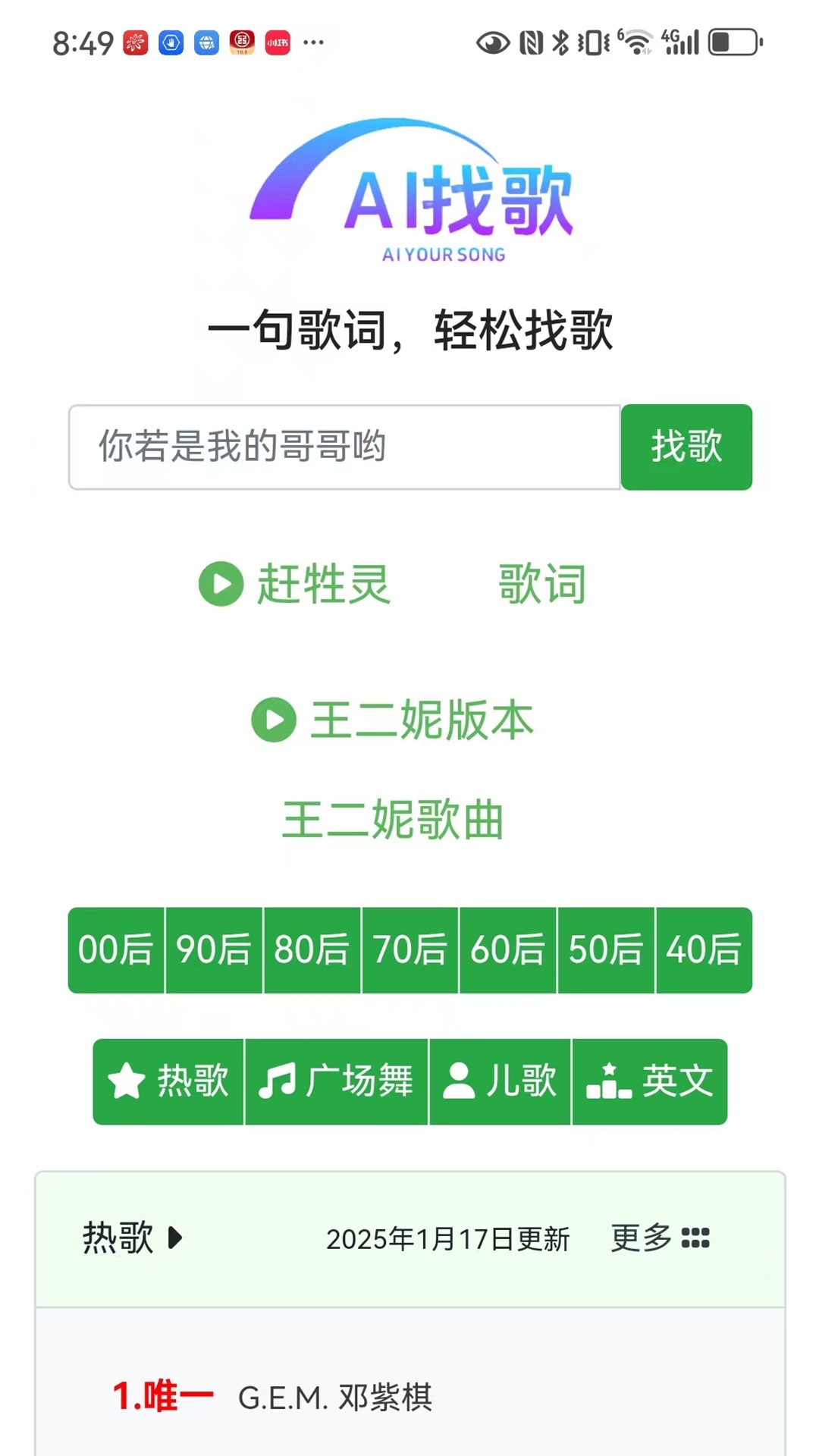Switch to the 00后 decade category
819x1456 pixels.
click(x=116, y=951)
